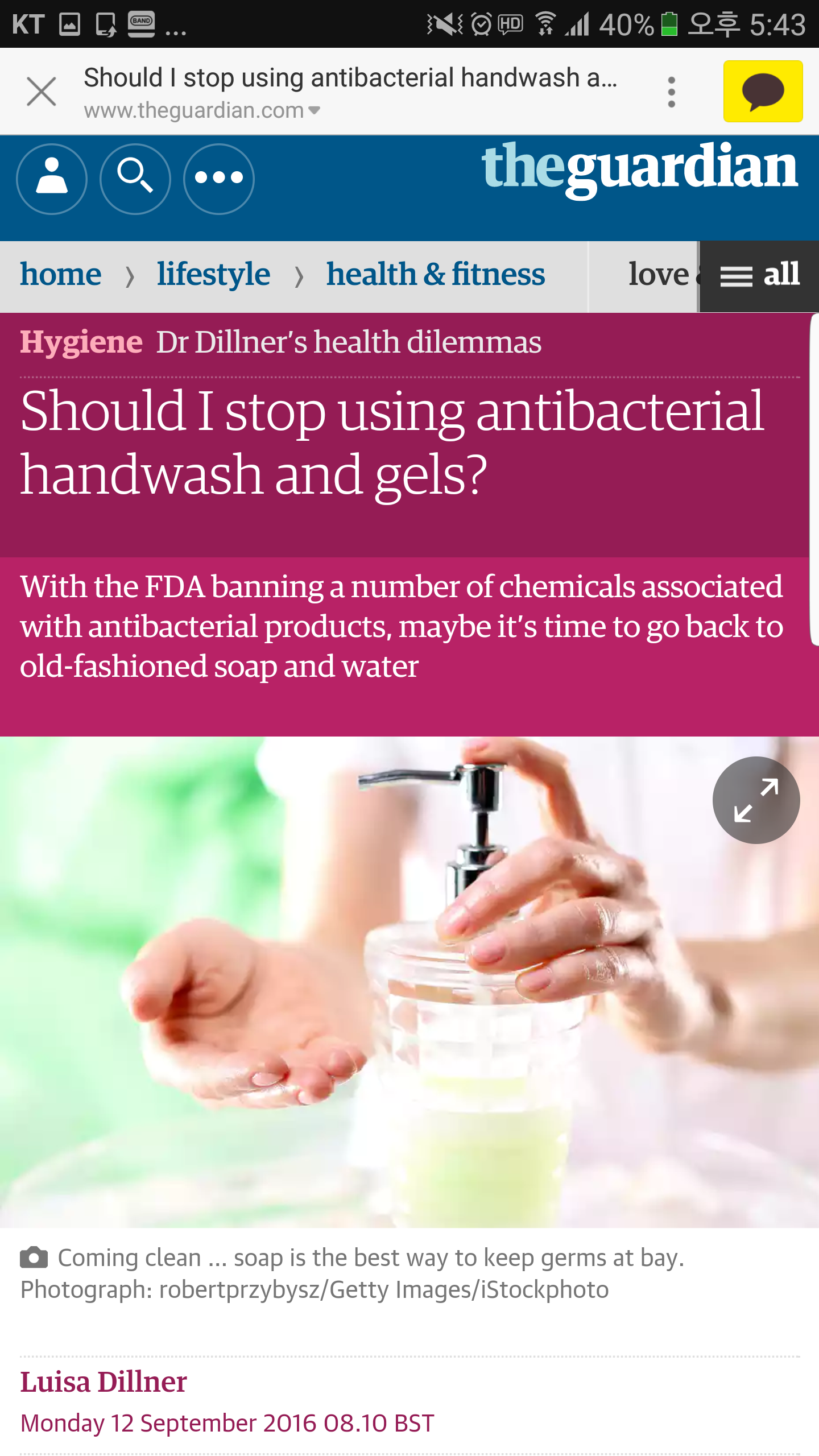View author Luisa Dillner's profile

[104, 1382]
